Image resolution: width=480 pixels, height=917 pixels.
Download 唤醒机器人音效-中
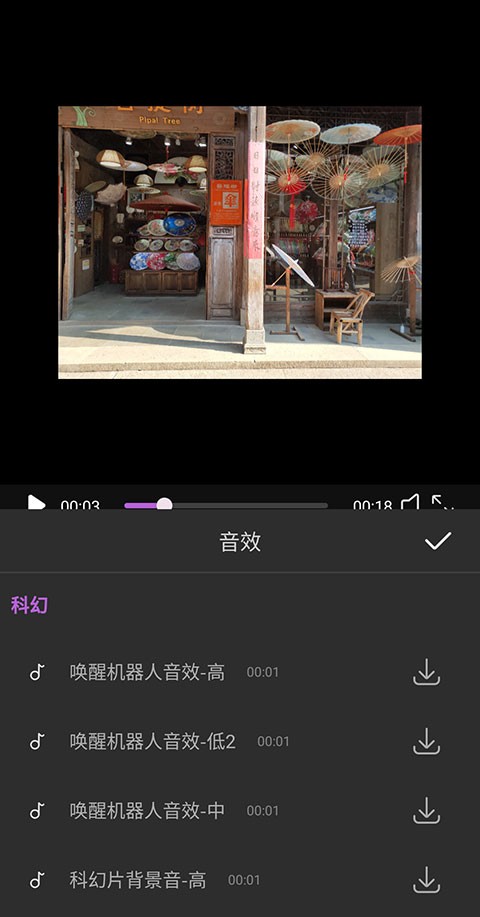coord(427,811)
